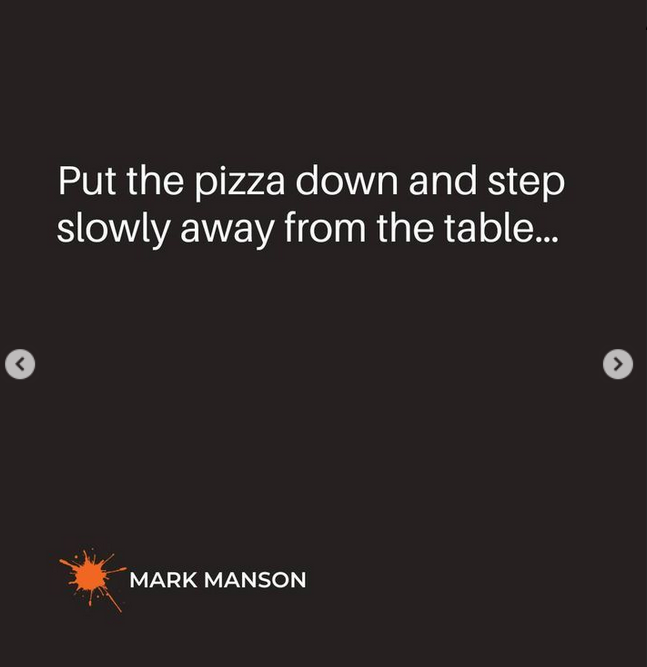Advance to the next carousel slide
This screenshot has height=667, width=647.
(x=618, y=365)
